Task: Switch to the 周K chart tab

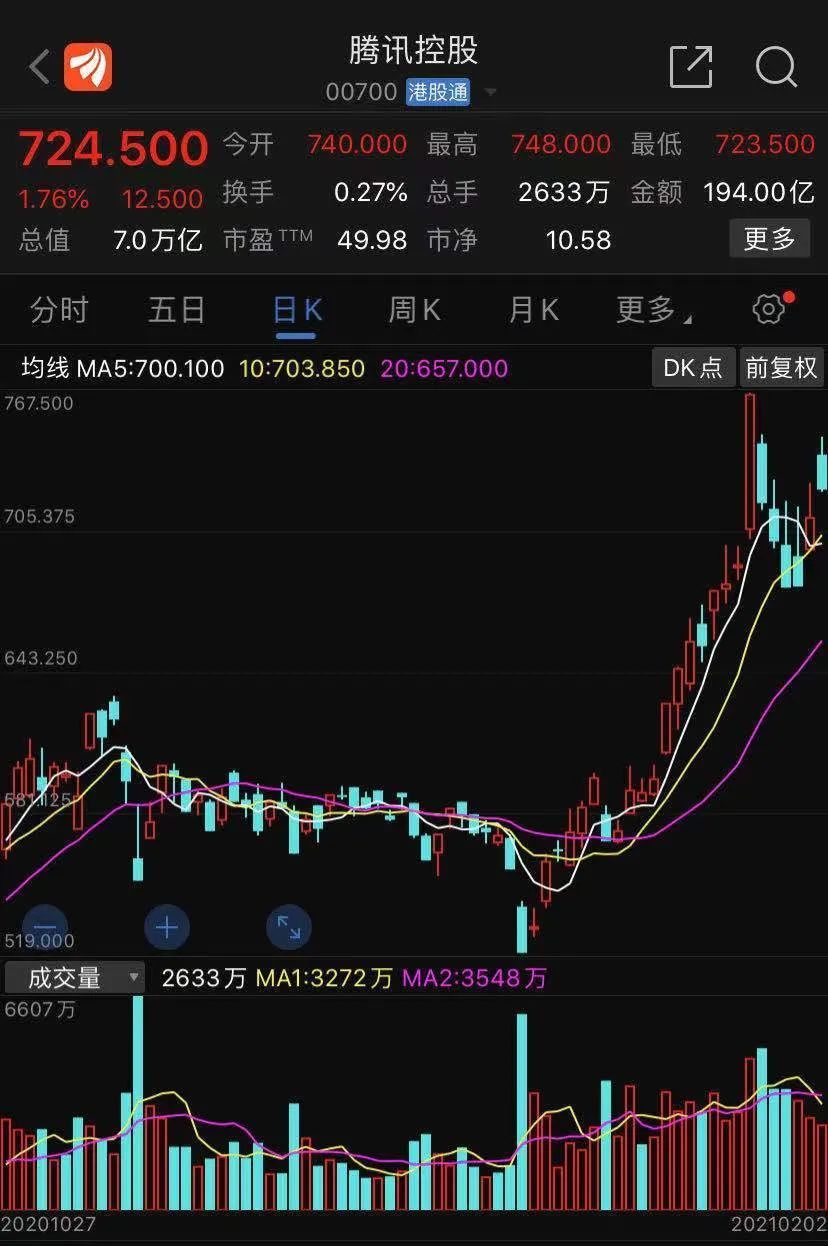Action: click(414, 310)
